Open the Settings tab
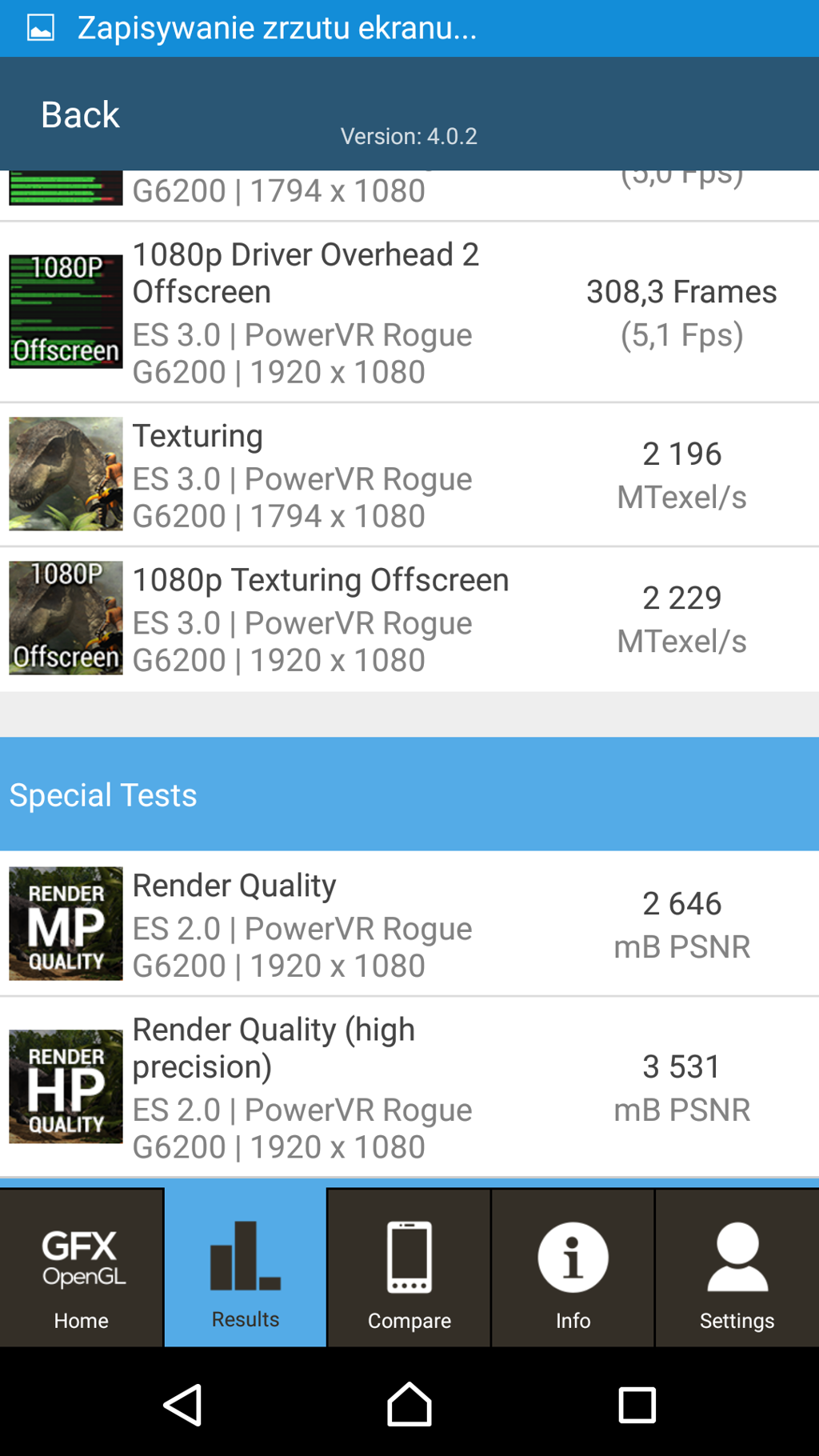The image size is (819, 1456). 737,1267
